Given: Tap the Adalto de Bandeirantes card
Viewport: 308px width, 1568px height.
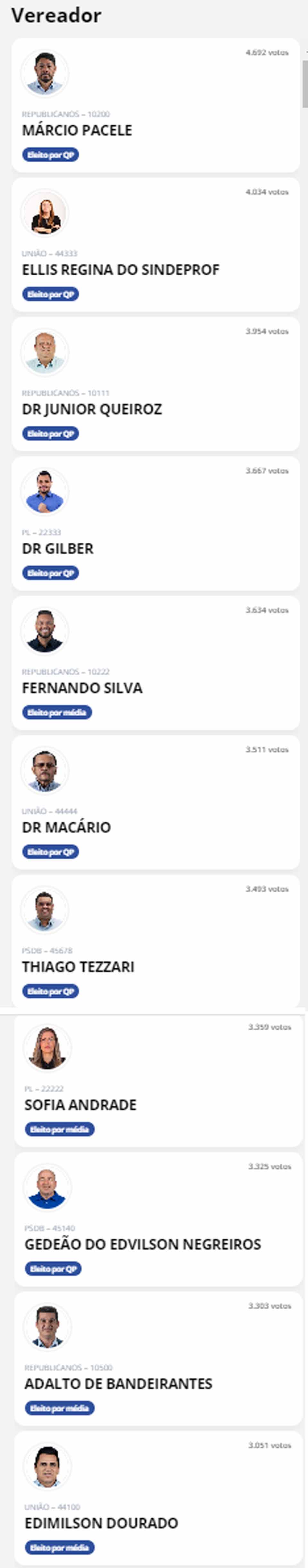Looking at the screenshot, I should point(158,1359).
